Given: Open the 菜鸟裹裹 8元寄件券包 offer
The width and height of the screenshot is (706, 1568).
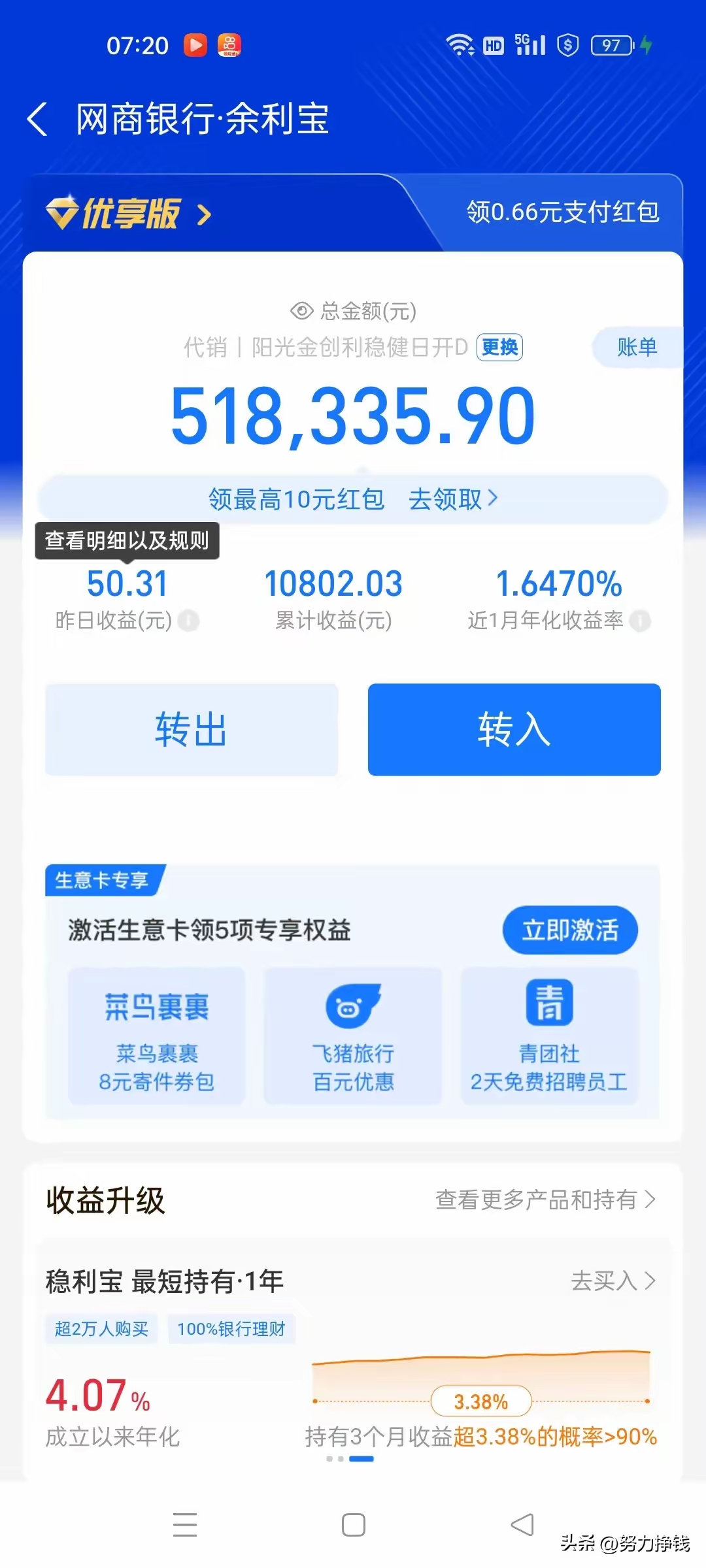Looking at the screenshot, I should click(157, 1036).
